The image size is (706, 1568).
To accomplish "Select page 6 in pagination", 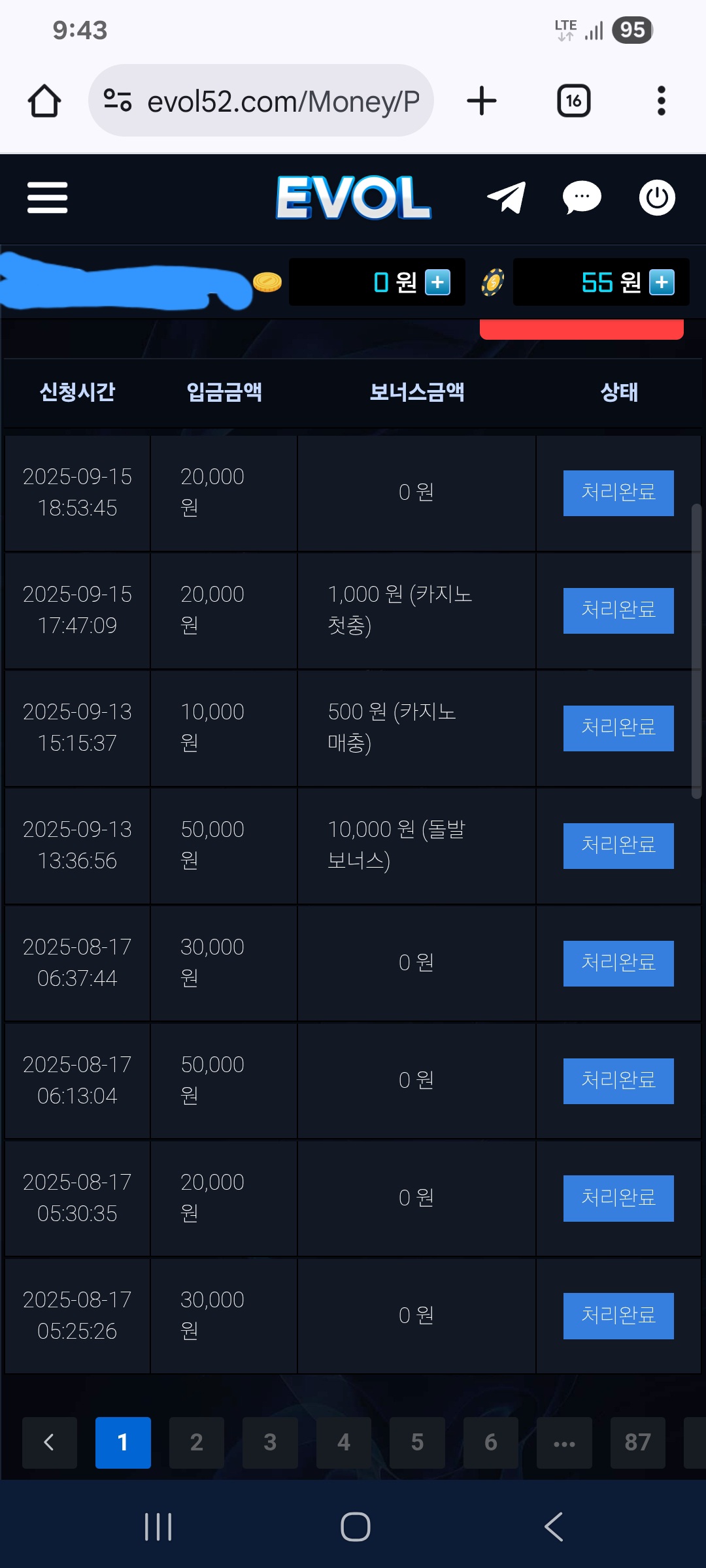I will 491,1442.
